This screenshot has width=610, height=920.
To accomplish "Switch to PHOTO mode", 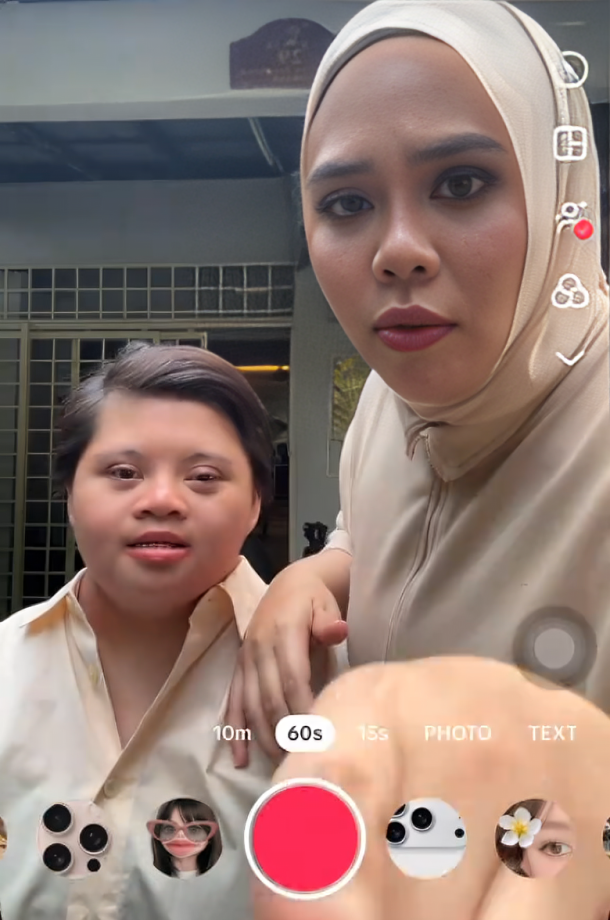I will click(457, 733).
